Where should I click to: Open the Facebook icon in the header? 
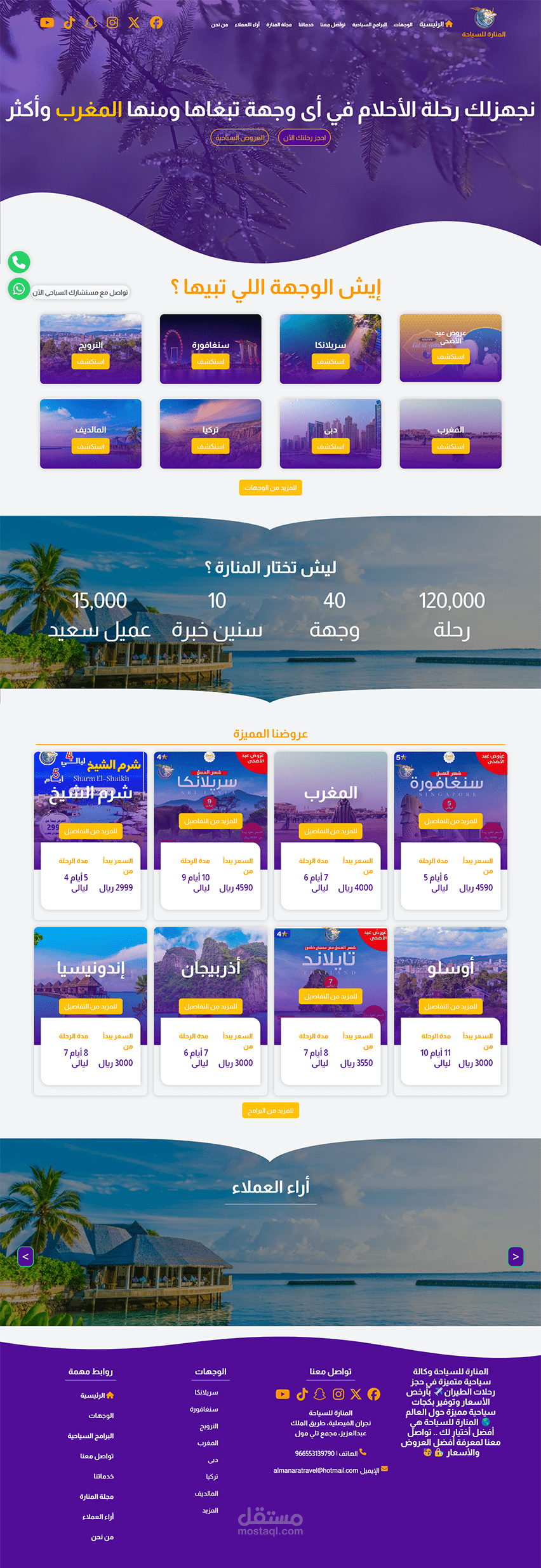pos(156,23)
